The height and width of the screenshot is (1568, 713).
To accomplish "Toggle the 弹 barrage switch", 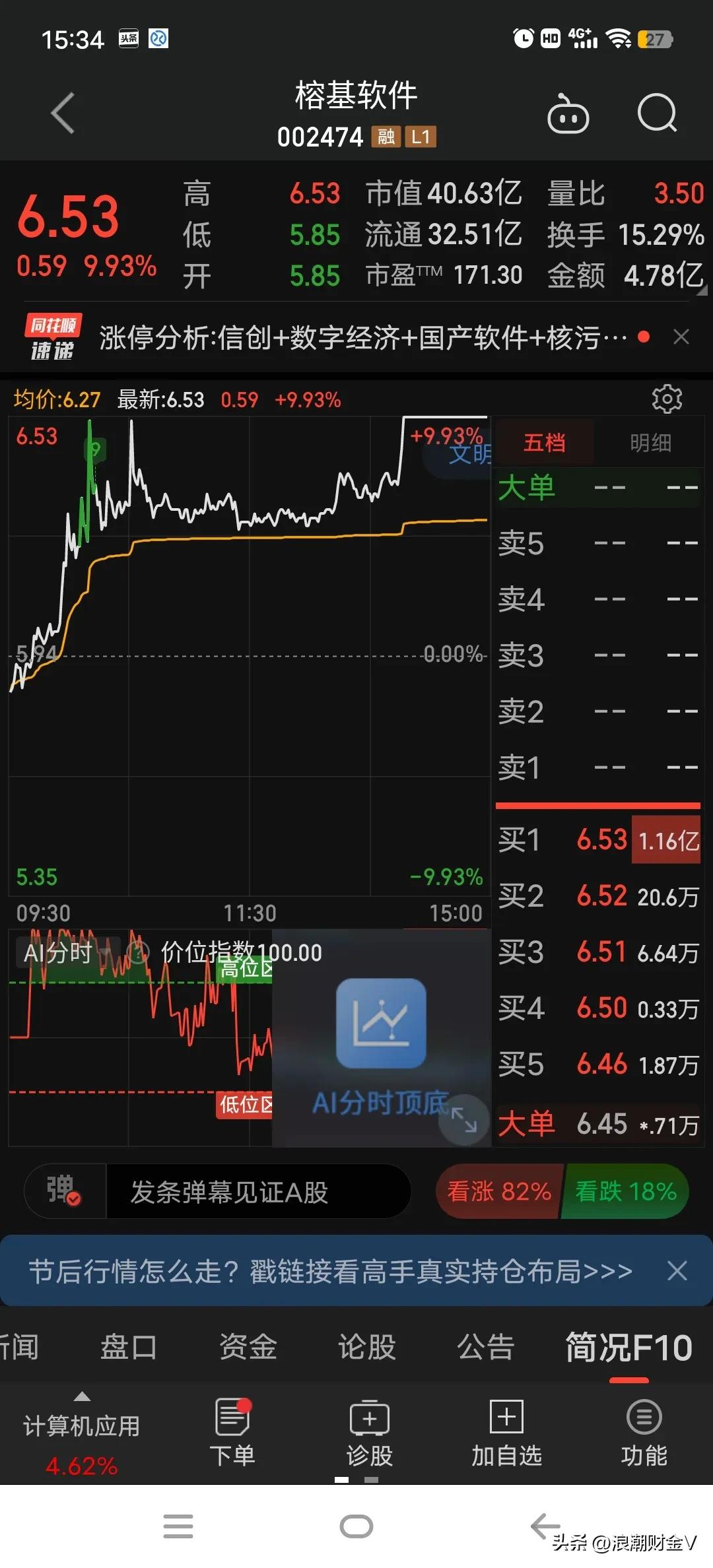I will coord(63,1191).
